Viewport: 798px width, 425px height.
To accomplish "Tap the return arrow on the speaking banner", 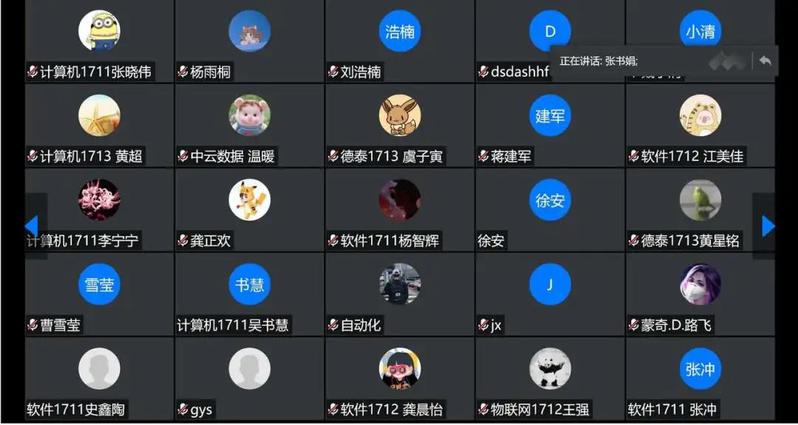I will [x=764, y=61].
